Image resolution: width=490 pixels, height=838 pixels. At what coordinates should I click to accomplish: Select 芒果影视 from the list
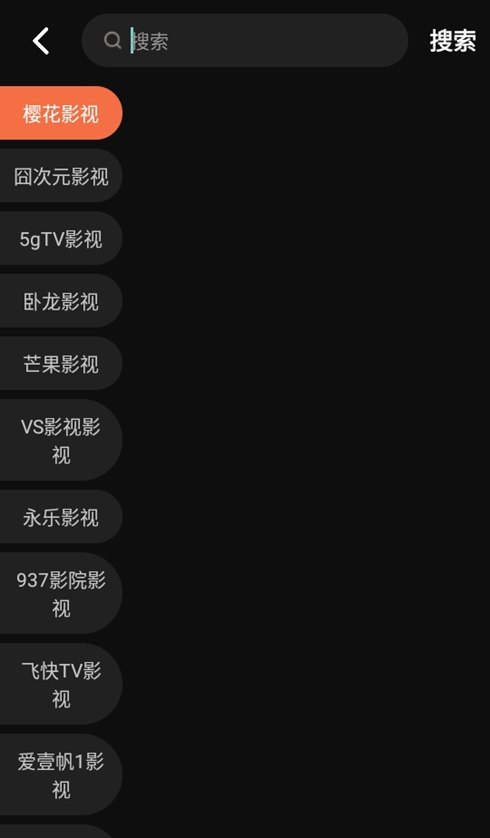(x=61, y=363)
